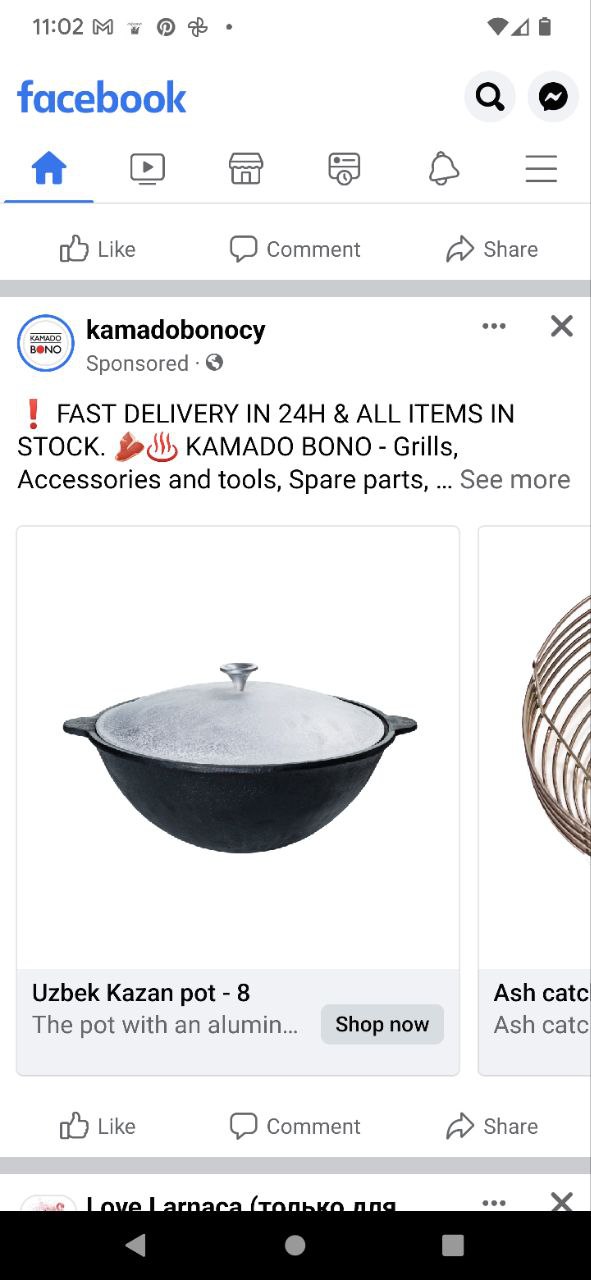Share the kamadobonocy post
The width and height of the screenshot is (591, 1280).
(x=492, y=1126)
